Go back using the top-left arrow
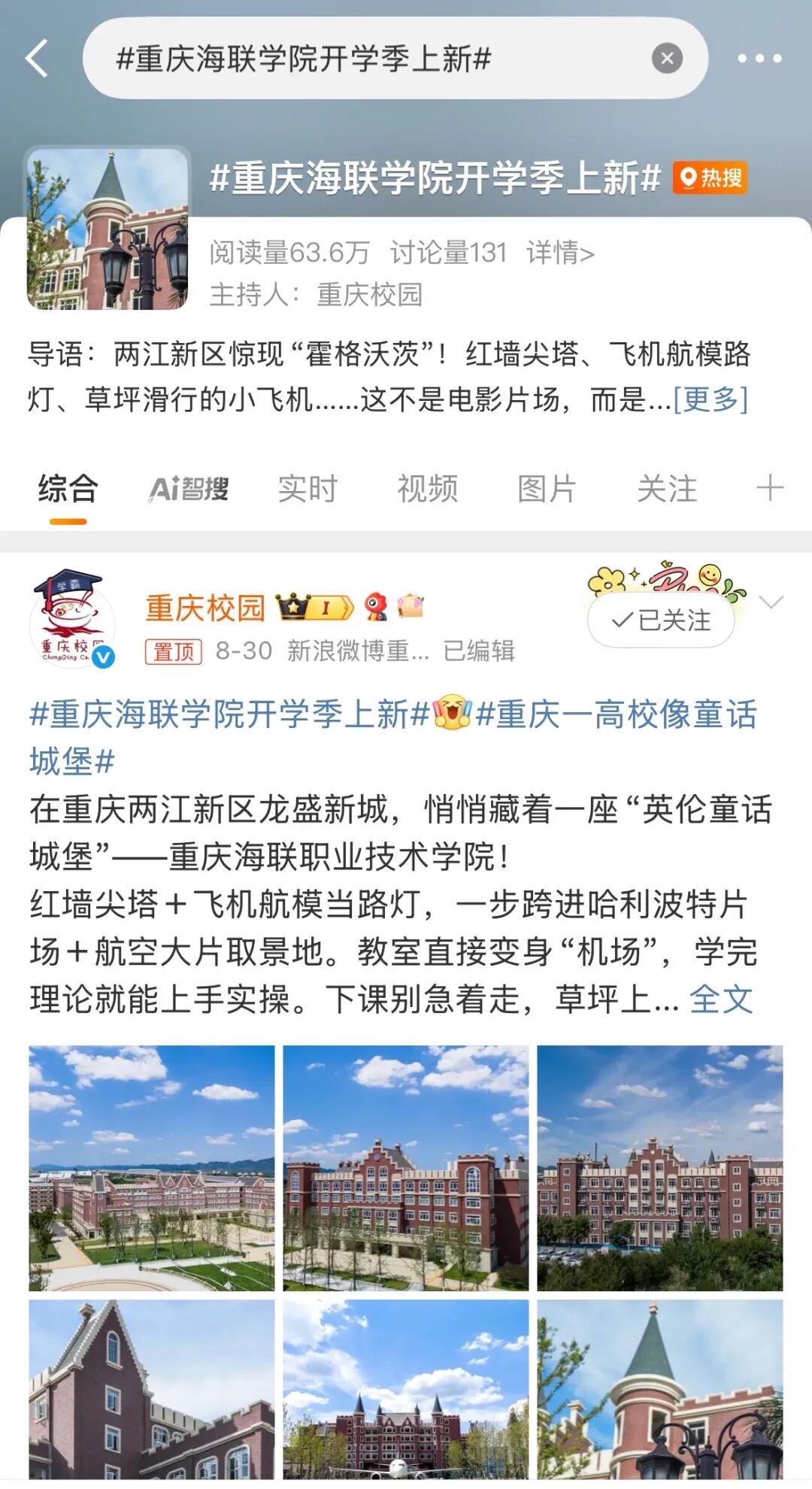The image size is (812, 1489). (x=38, y=58)
